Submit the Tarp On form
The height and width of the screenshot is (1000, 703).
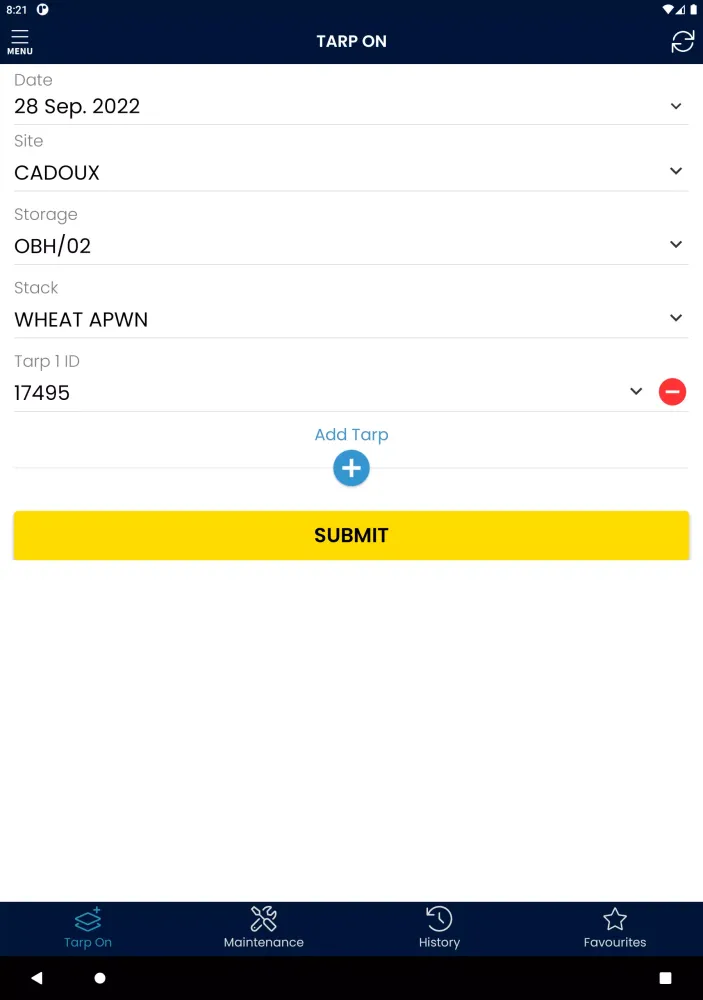click(351, 535)
